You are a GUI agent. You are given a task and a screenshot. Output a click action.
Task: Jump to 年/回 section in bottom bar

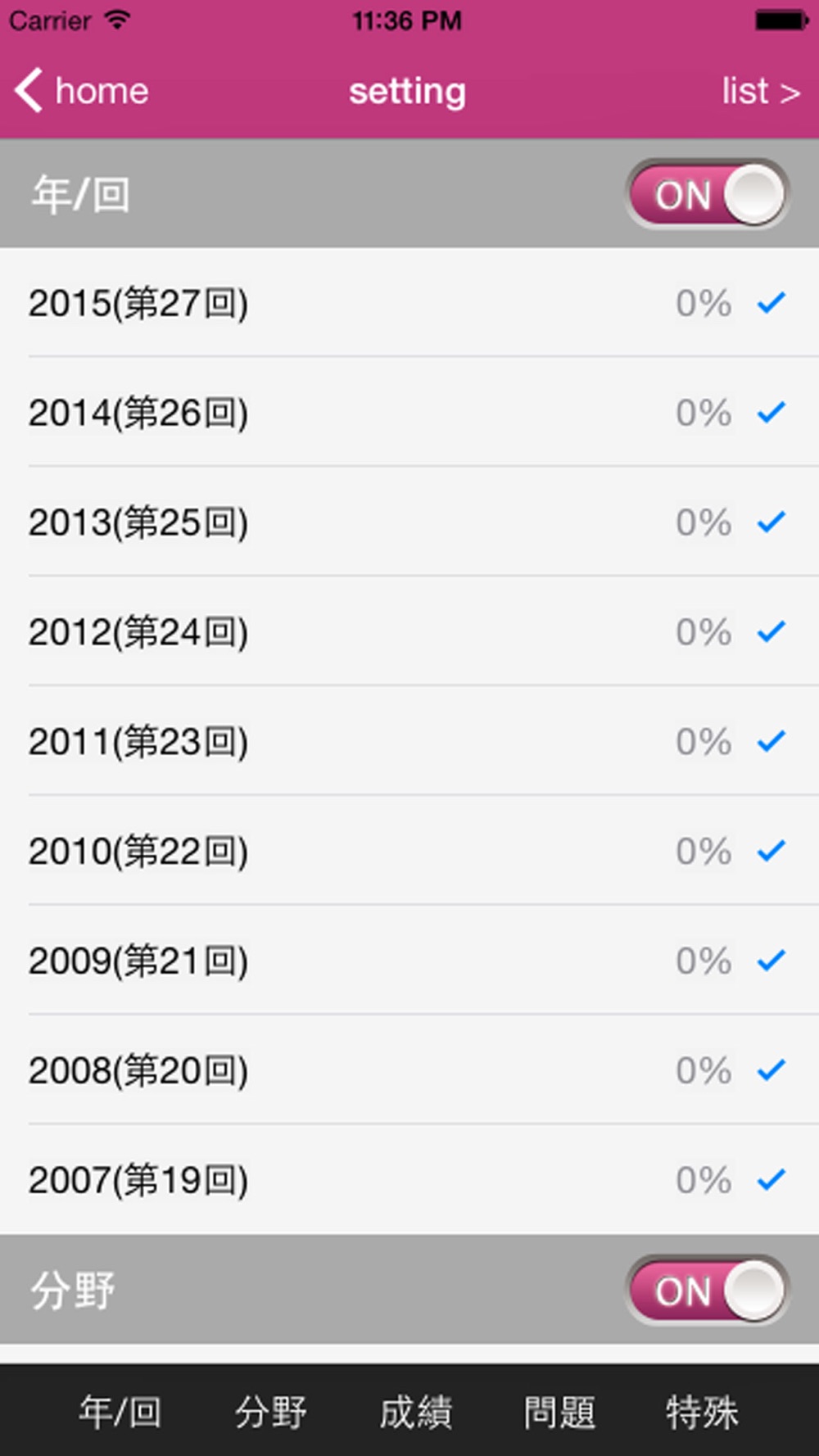pos(120,1412)
